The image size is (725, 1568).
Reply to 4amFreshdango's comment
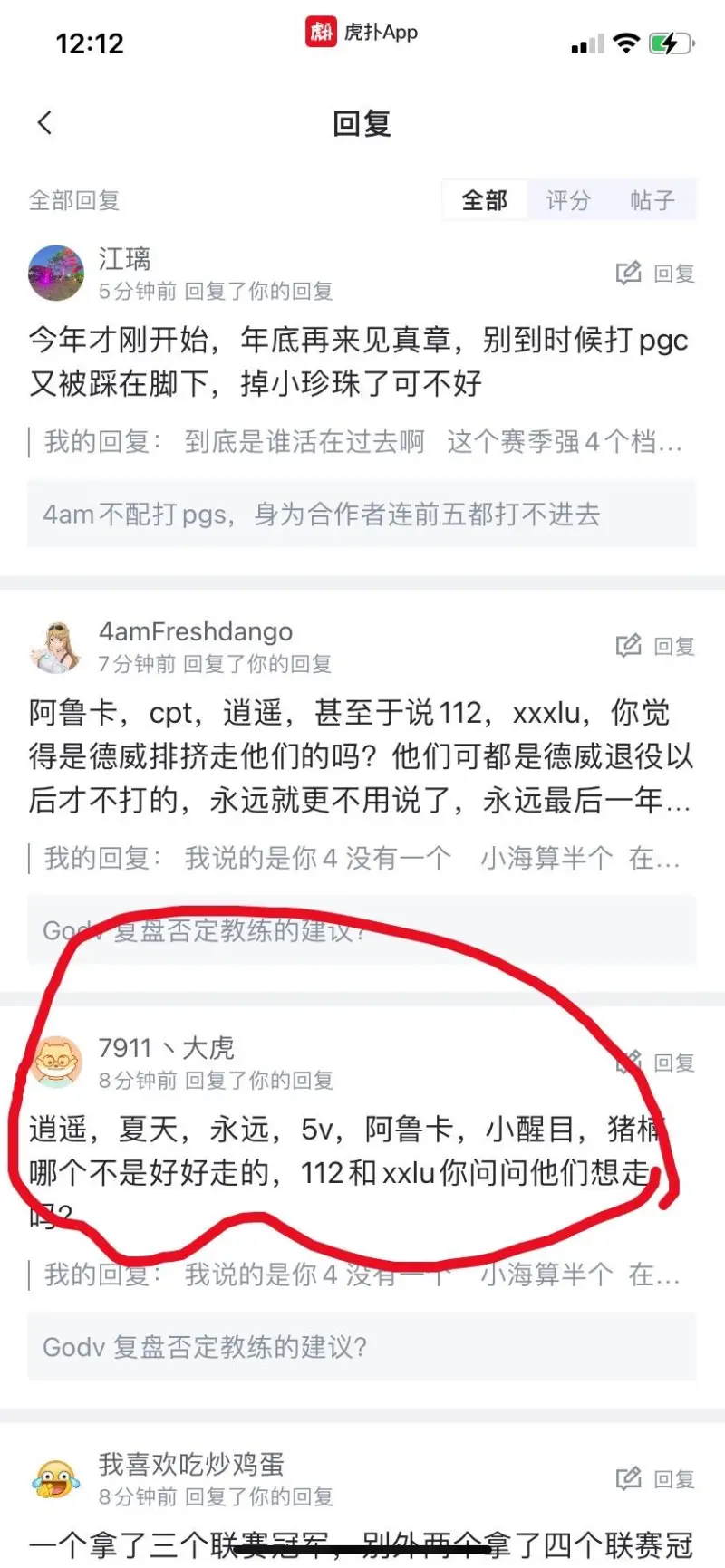tap(655, 647)
